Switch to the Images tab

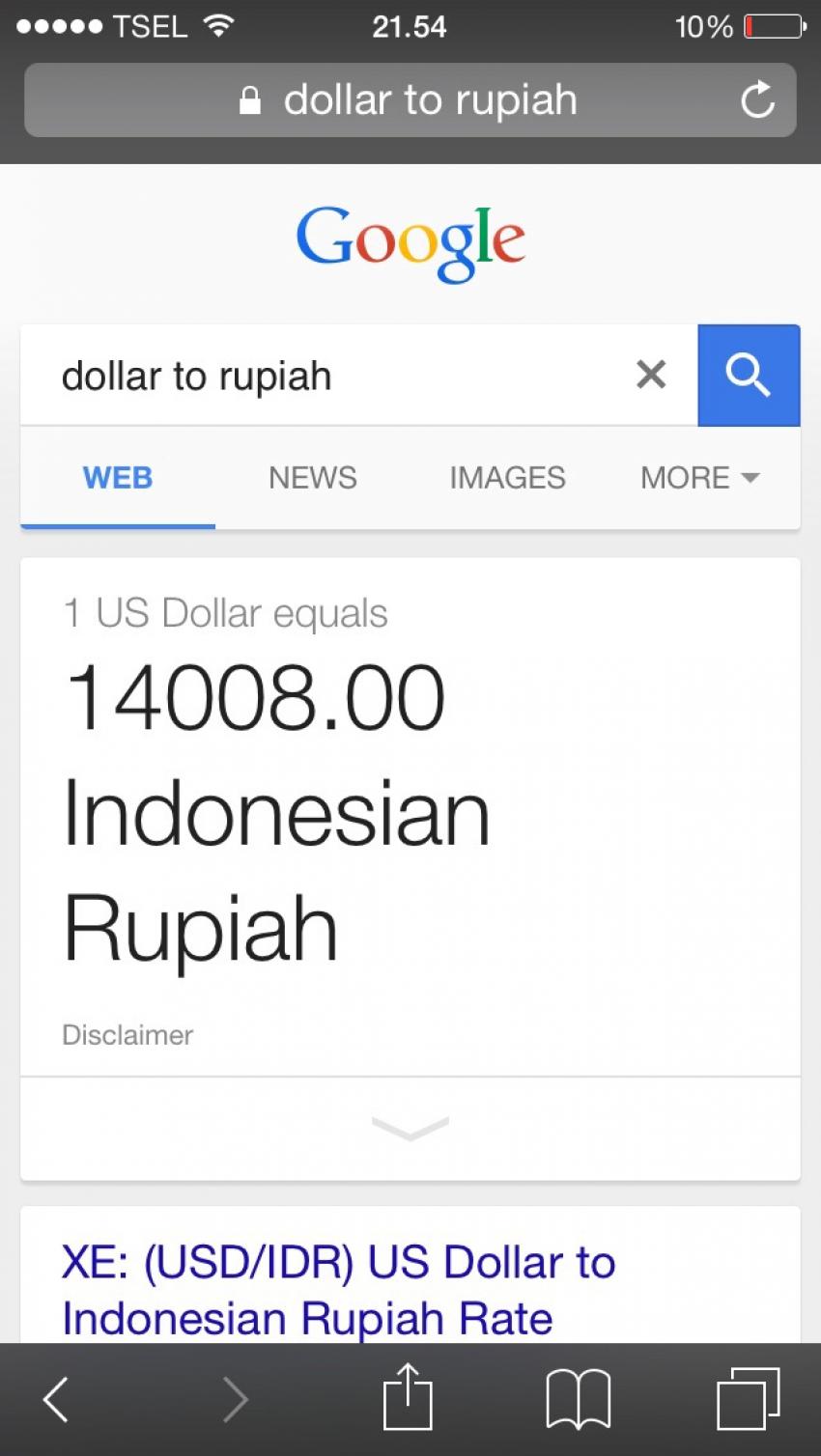(507, 478)
